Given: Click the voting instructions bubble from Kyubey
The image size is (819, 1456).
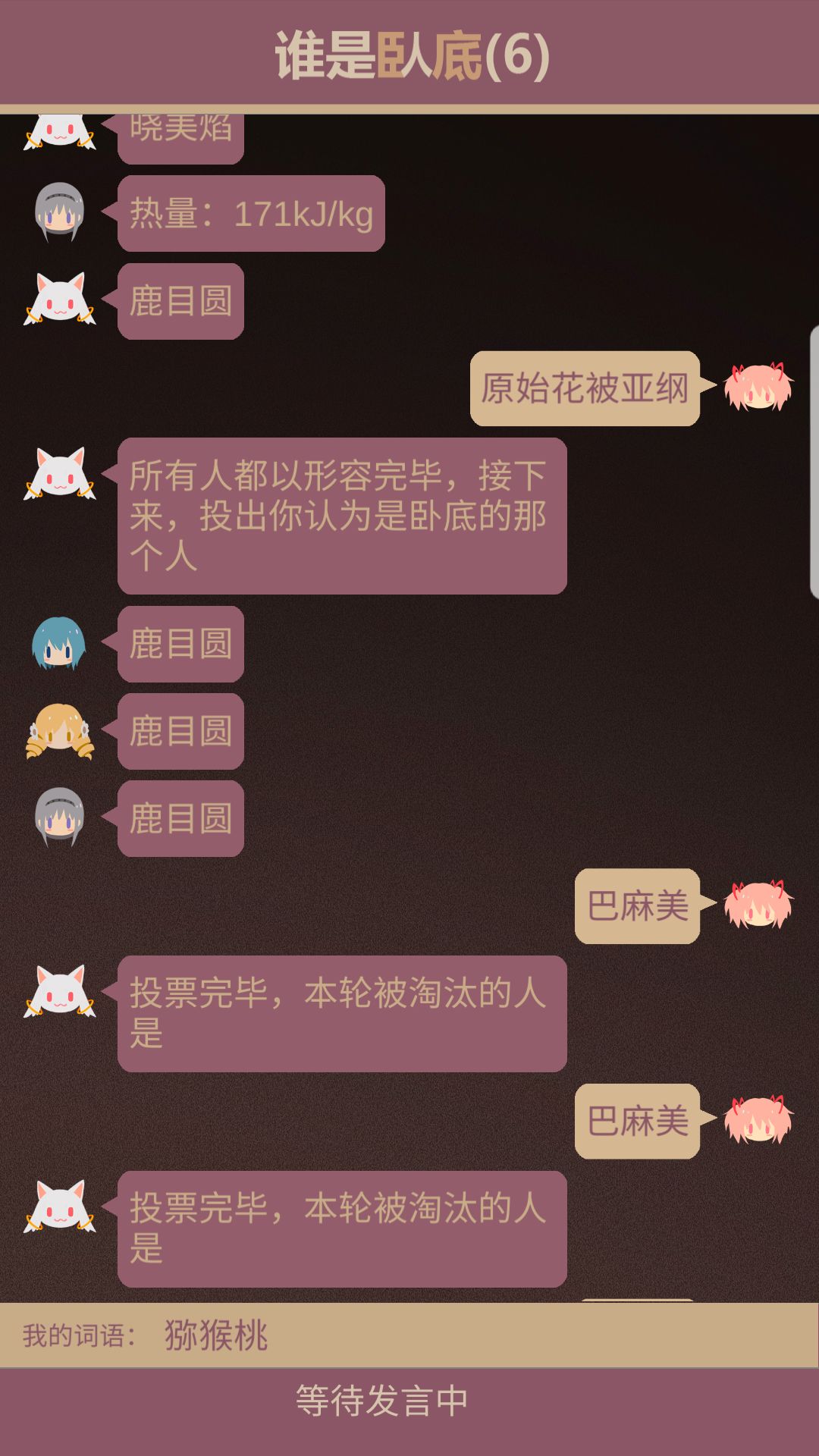Looking at the screenshot, I should tap(341, 516).
